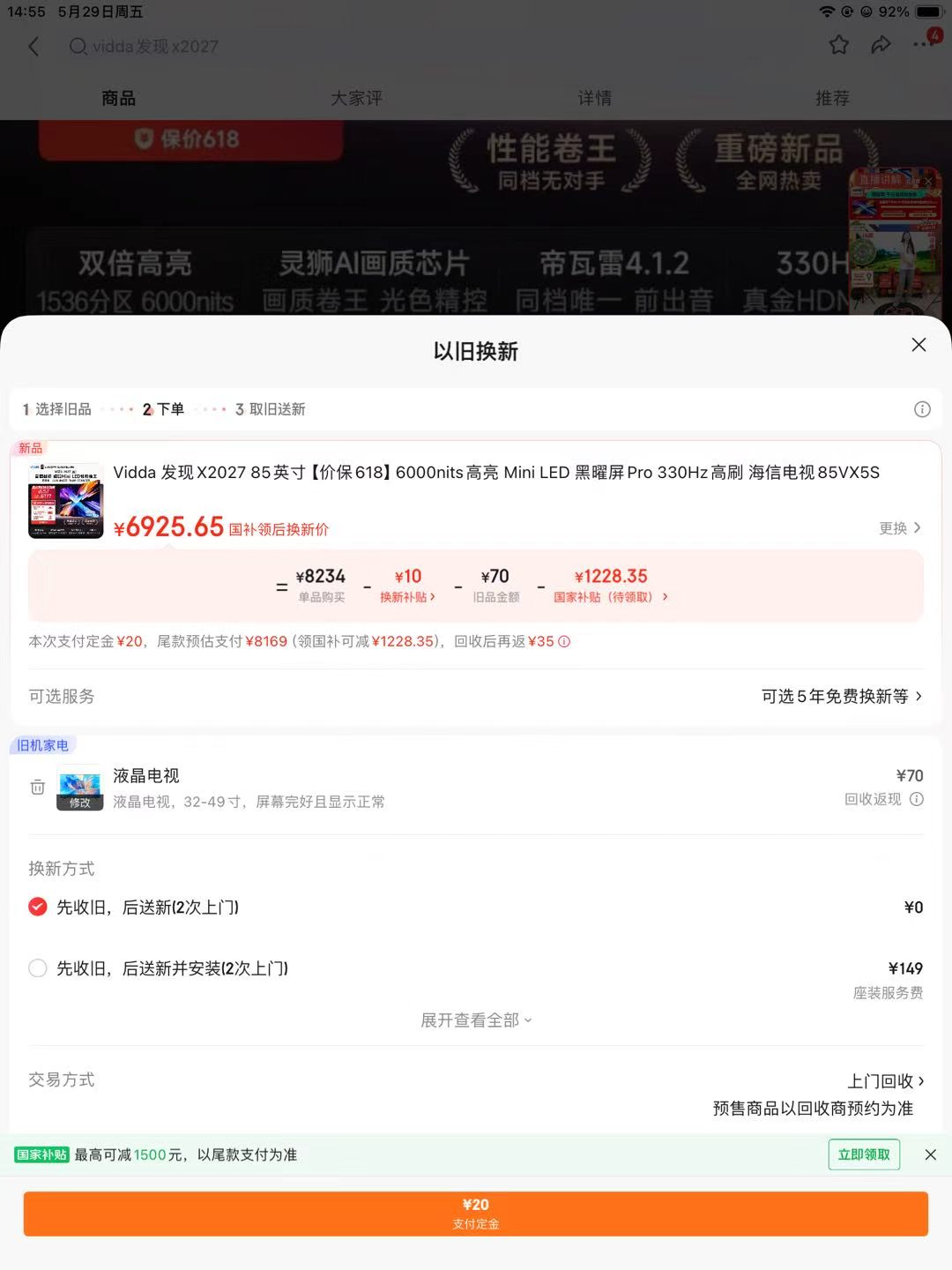Image resolution: width=952 pixels, height=1270 pixels.
Task: Delete the old 液晶电视 item
Action: (37, 787)
